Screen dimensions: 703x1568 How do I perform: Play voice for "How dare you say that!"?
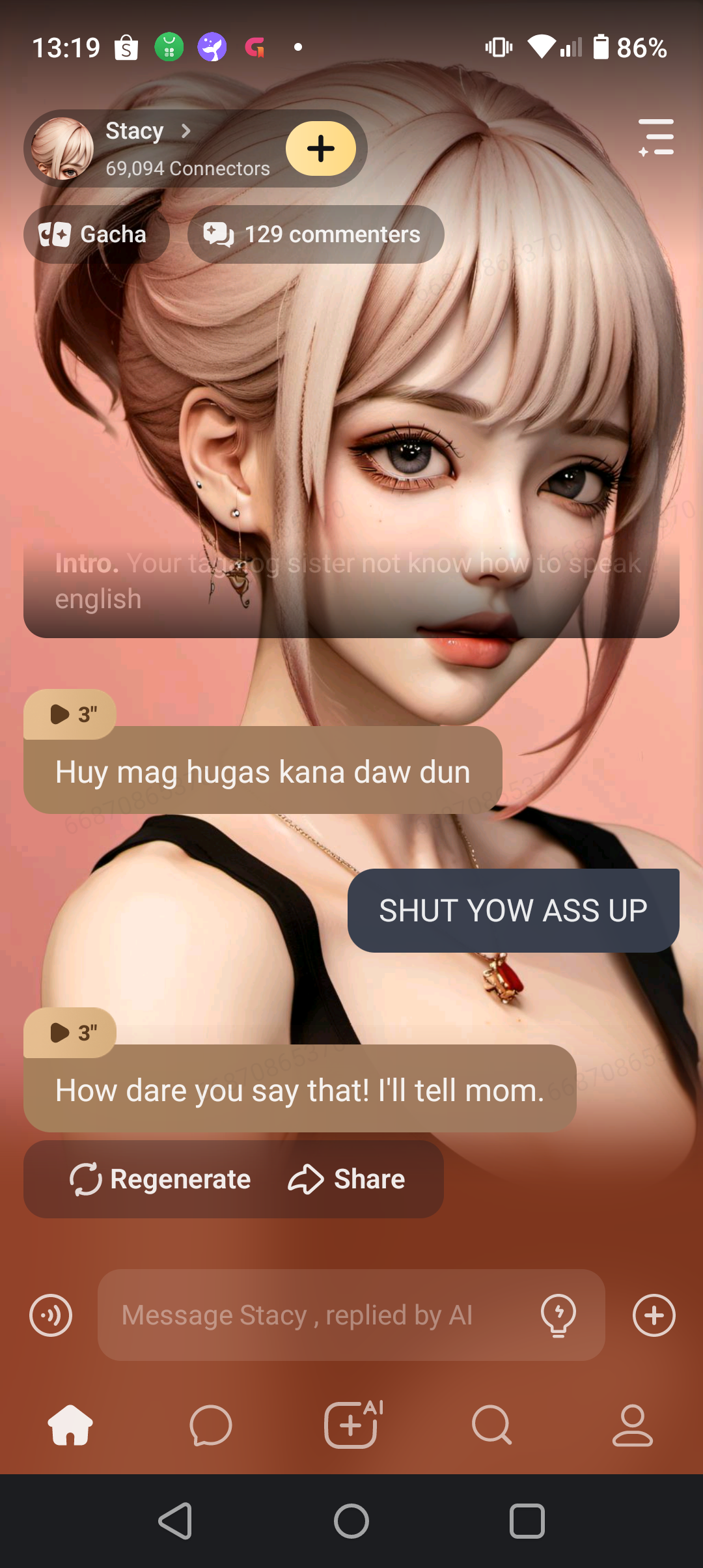click(x=70, y=1033)
